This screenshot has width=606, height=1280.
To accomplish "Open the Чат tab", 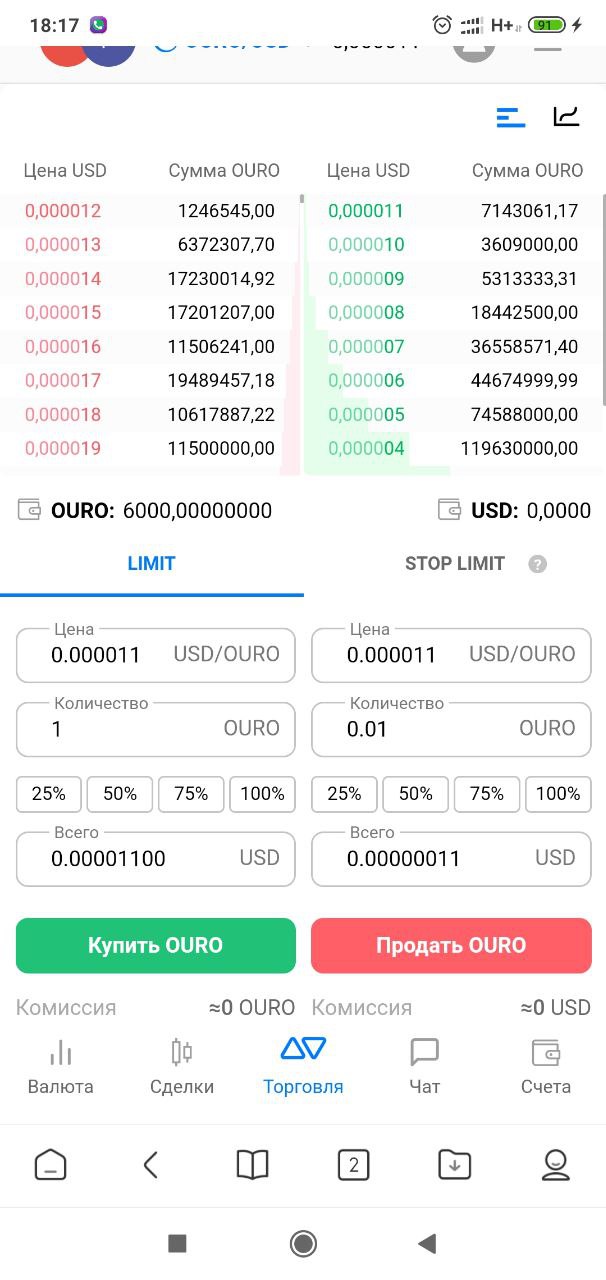I will click(425, 1066).
